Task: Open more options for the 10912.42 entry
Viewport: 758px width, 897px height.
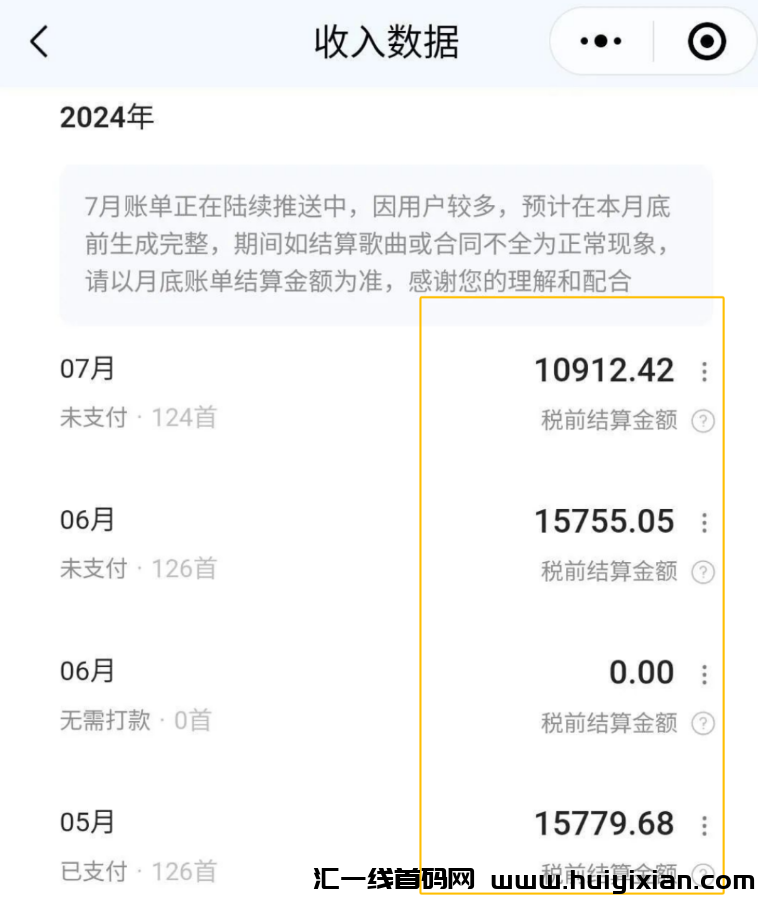Action: [704, 372]
